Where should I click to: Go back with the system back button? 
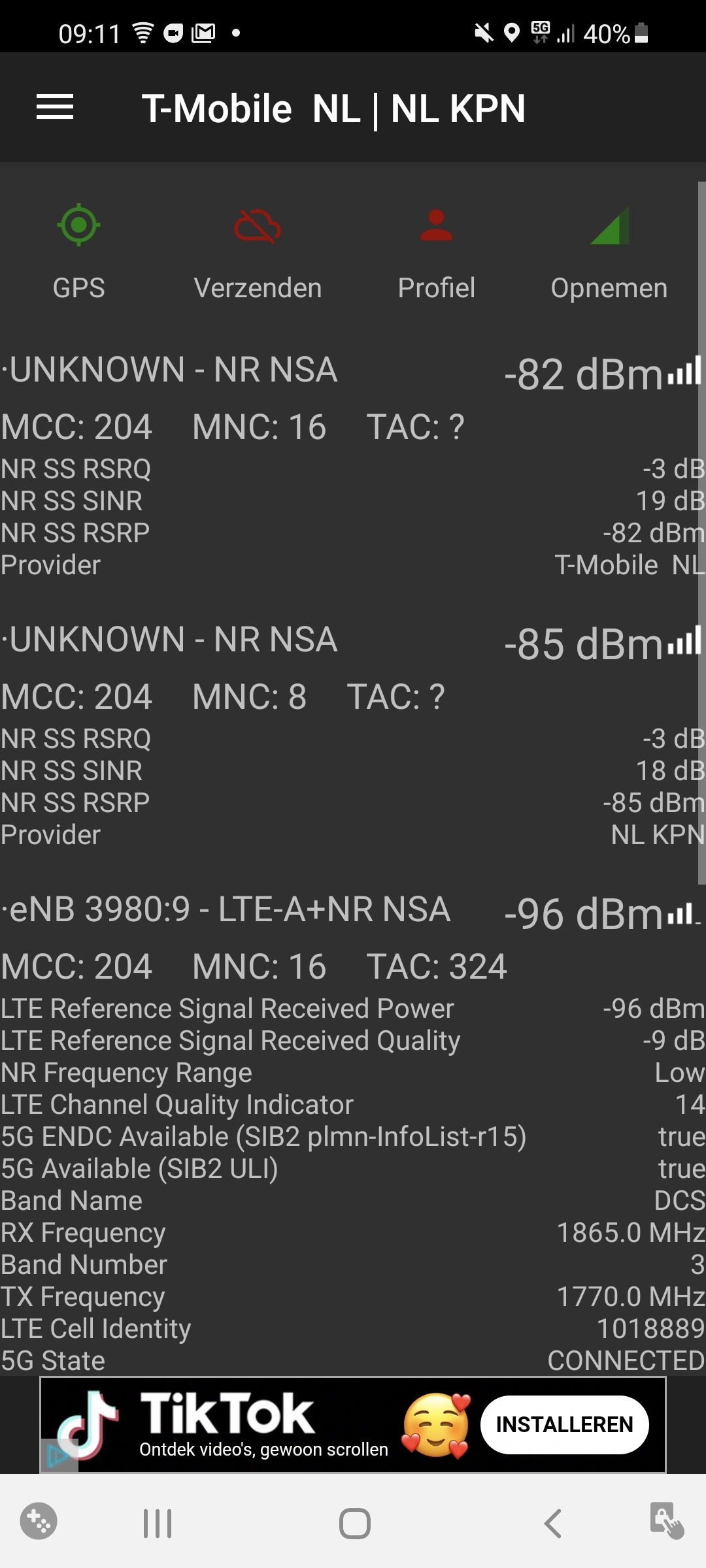tap(553, 1524)
